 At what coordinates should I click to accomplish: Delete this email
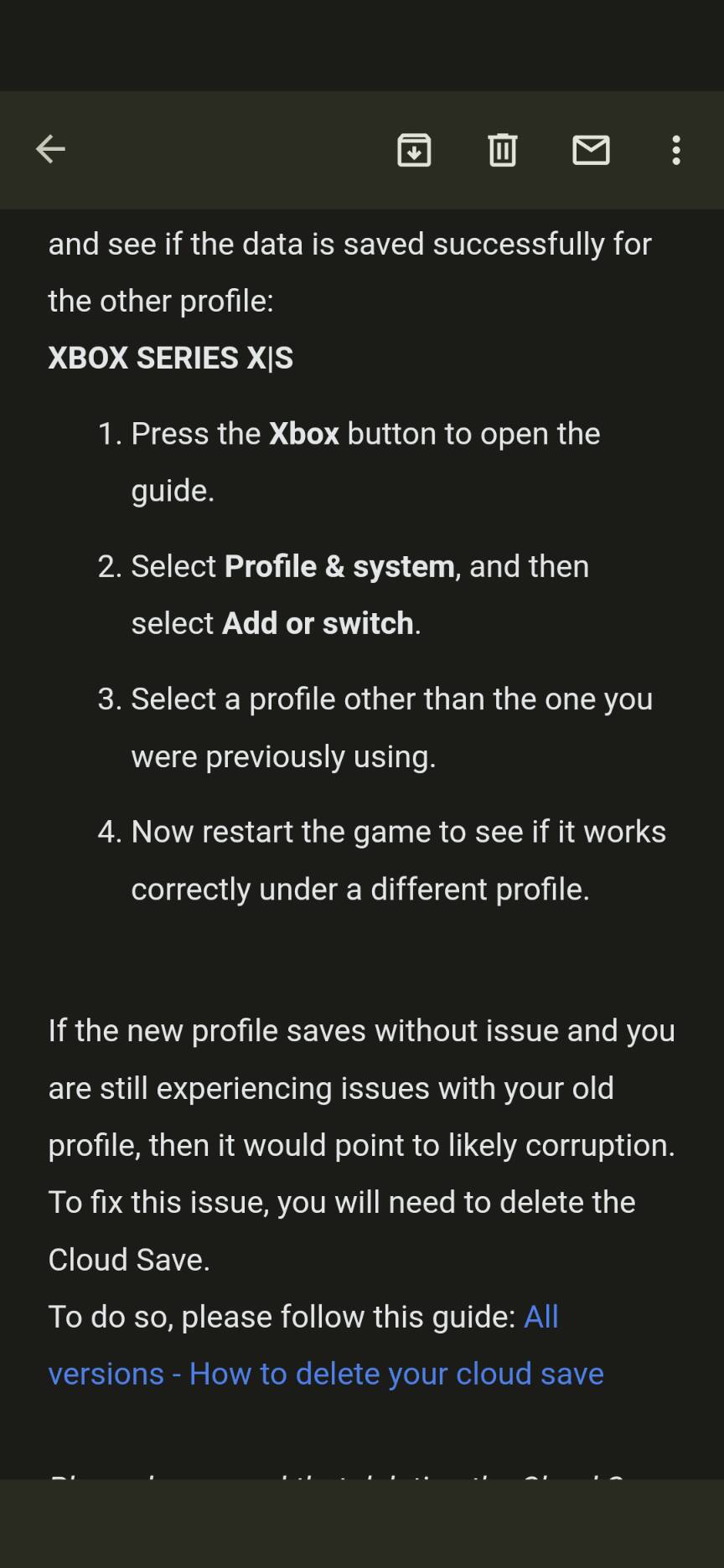[503, 150]
